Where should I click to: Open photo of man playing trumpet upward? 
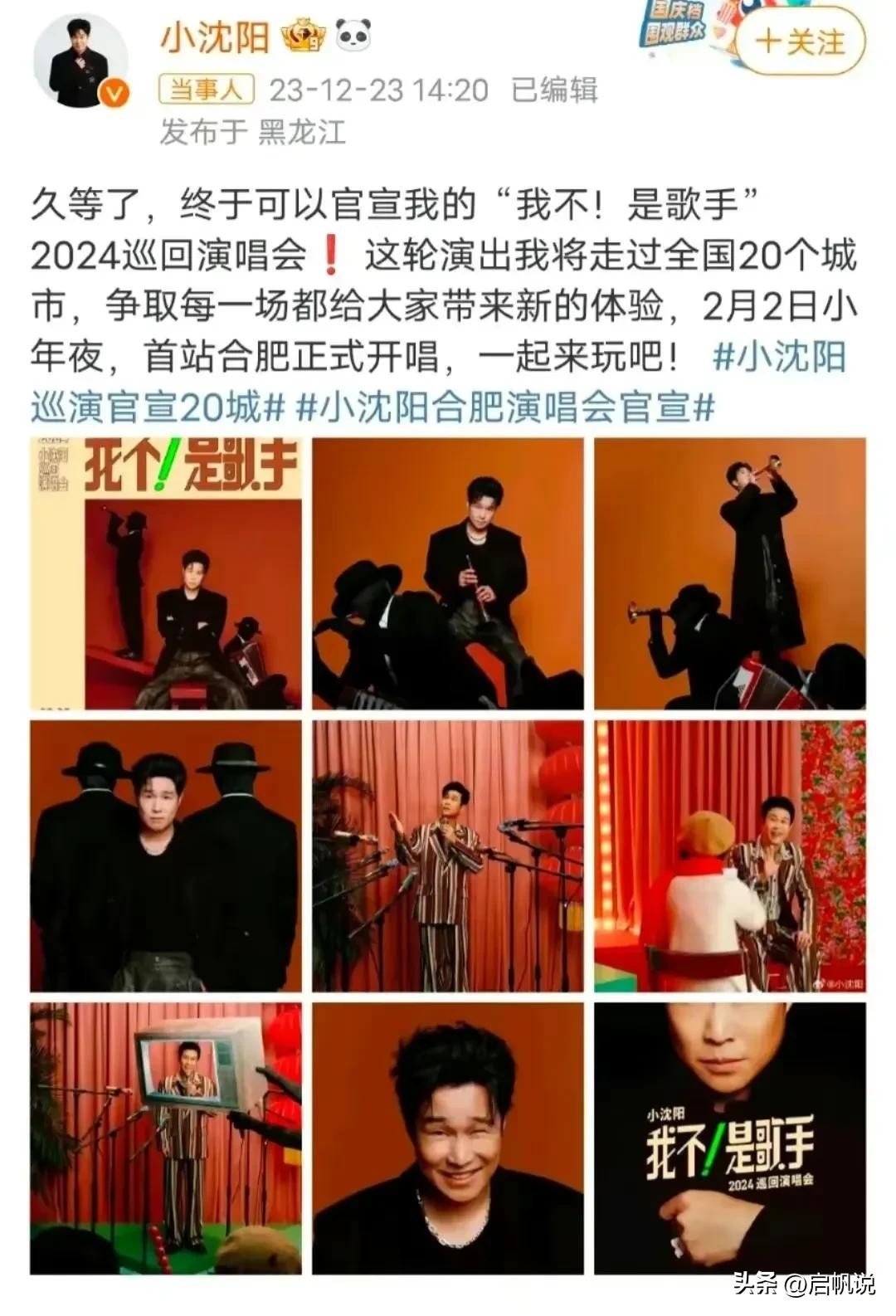pyautogui.click(x=730, y=573)
